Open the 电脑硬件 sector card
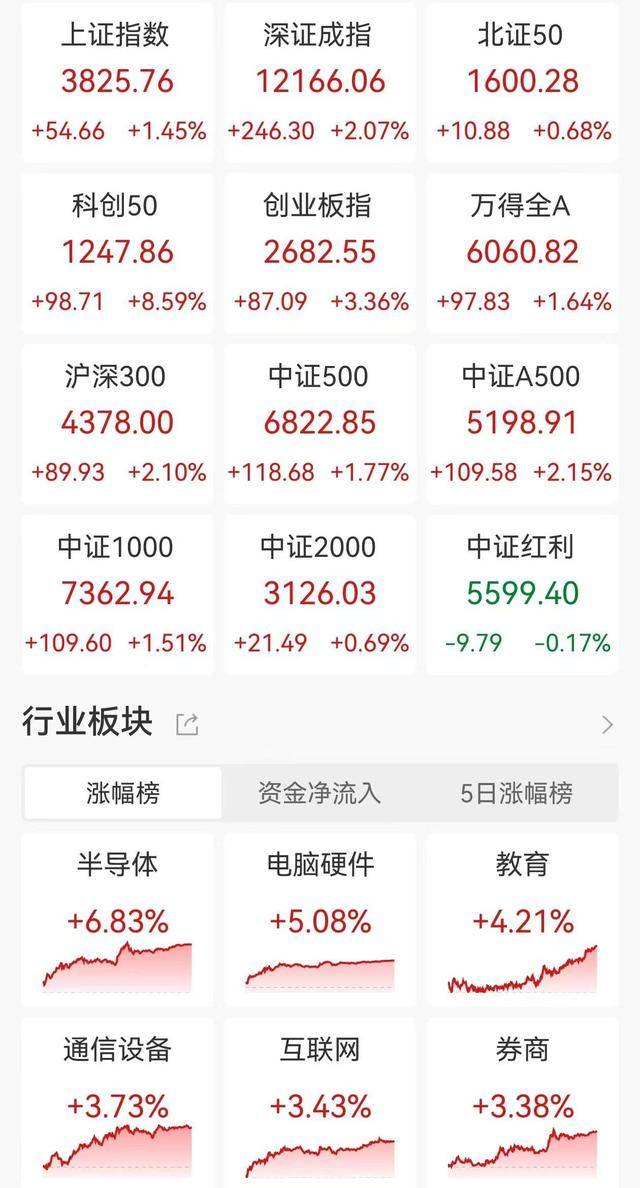This screenshot has height=1188, width=640. 320,919
